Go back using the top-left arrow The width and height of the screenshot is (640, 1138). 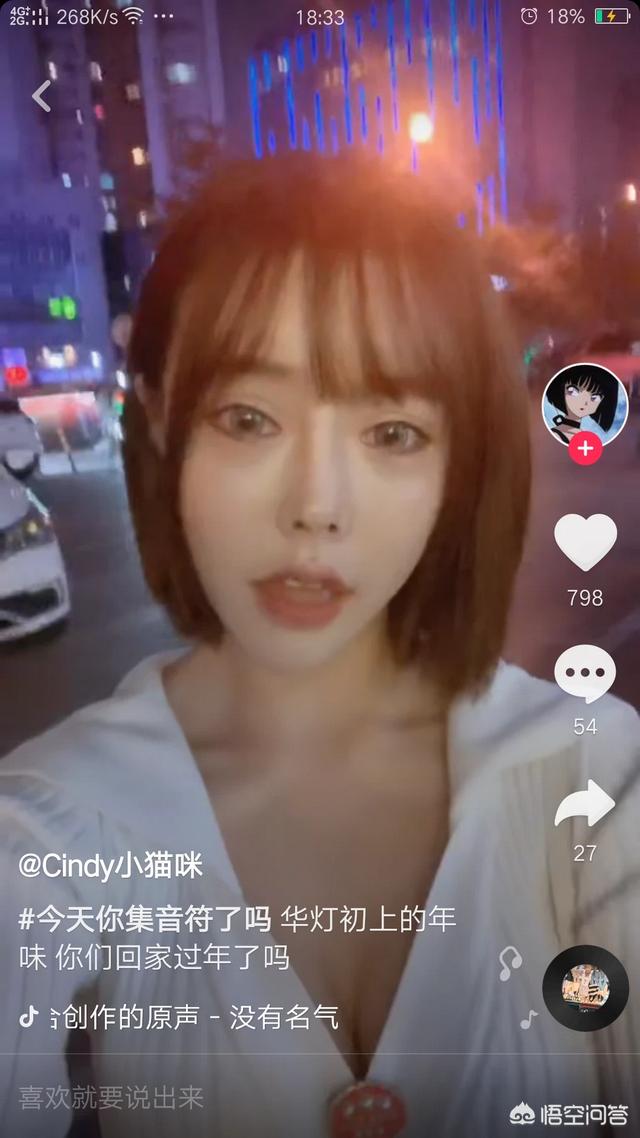point(41,96)
